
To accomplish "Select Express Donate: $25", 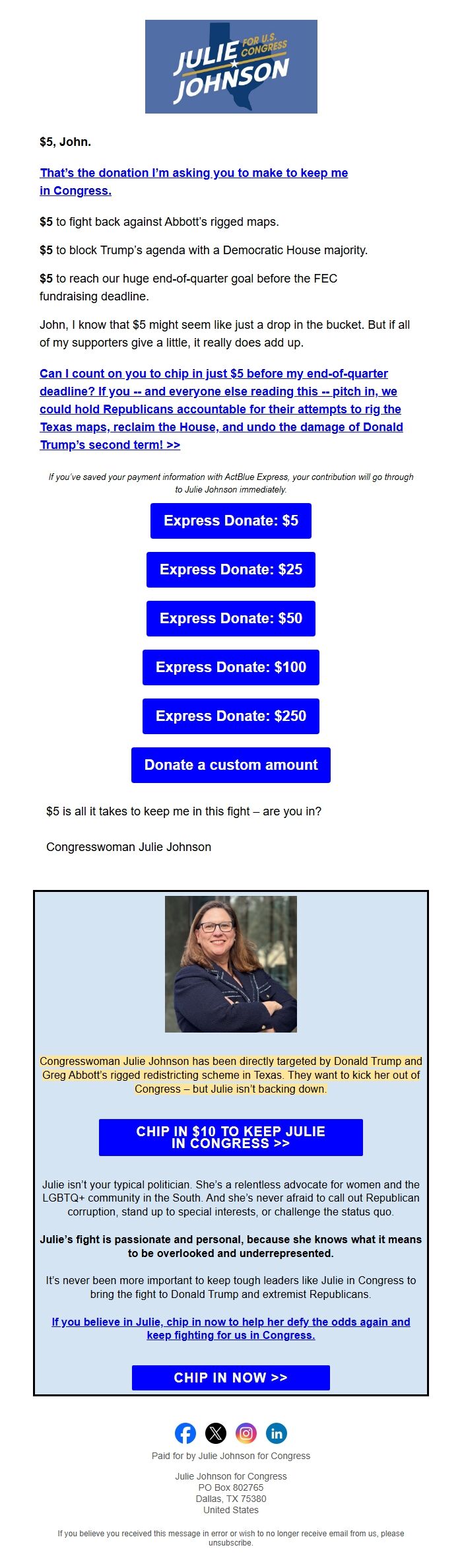I will coord(230,570).
